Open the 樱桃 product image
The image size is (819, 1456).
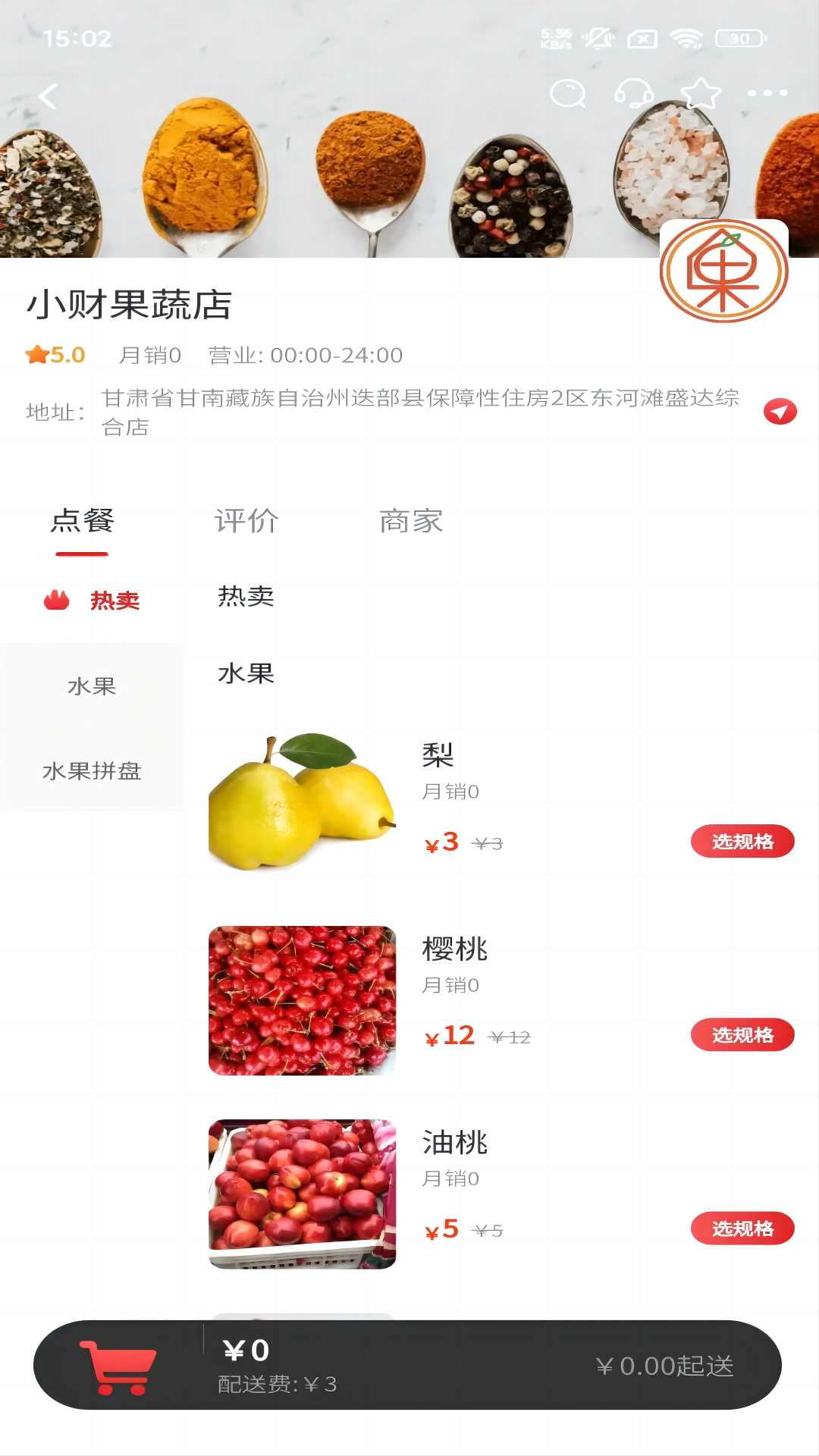point(302,1000)
